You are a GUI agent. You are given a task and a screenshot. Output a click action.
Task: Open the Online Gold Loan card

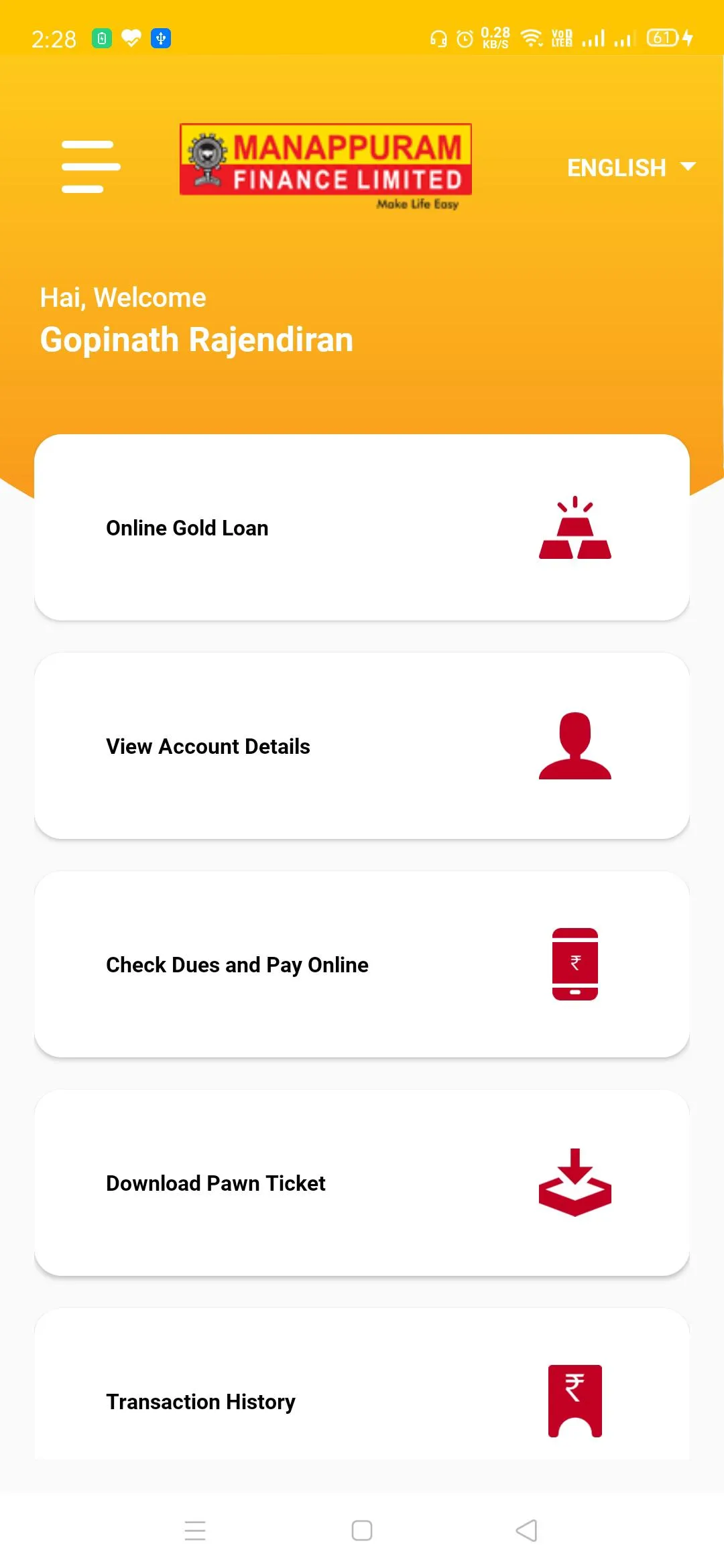[x=362, y=528]
